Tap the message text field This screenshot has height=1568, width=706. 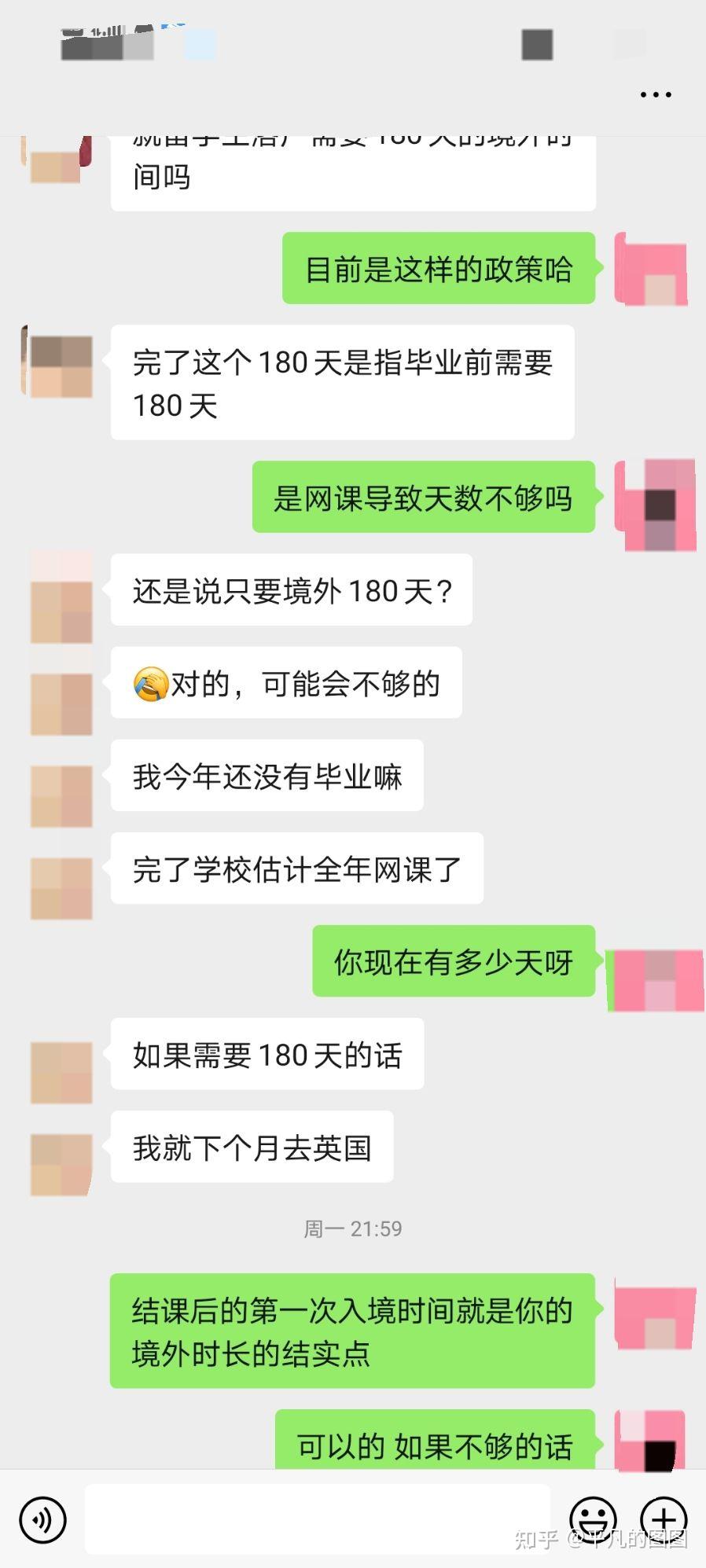click(316, 1519)
